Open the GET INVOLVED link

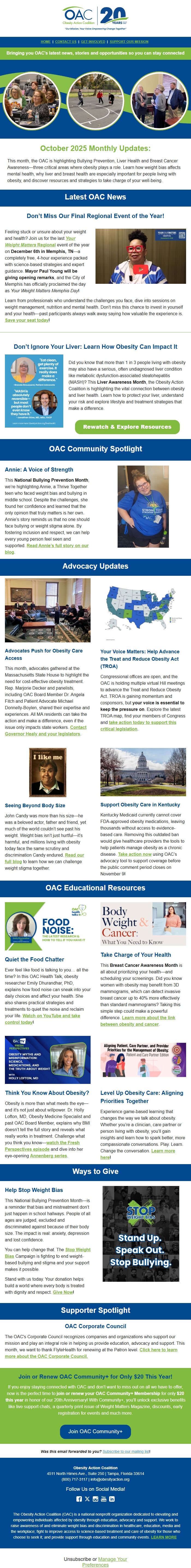pyautogui.click(x=93, y=42)
